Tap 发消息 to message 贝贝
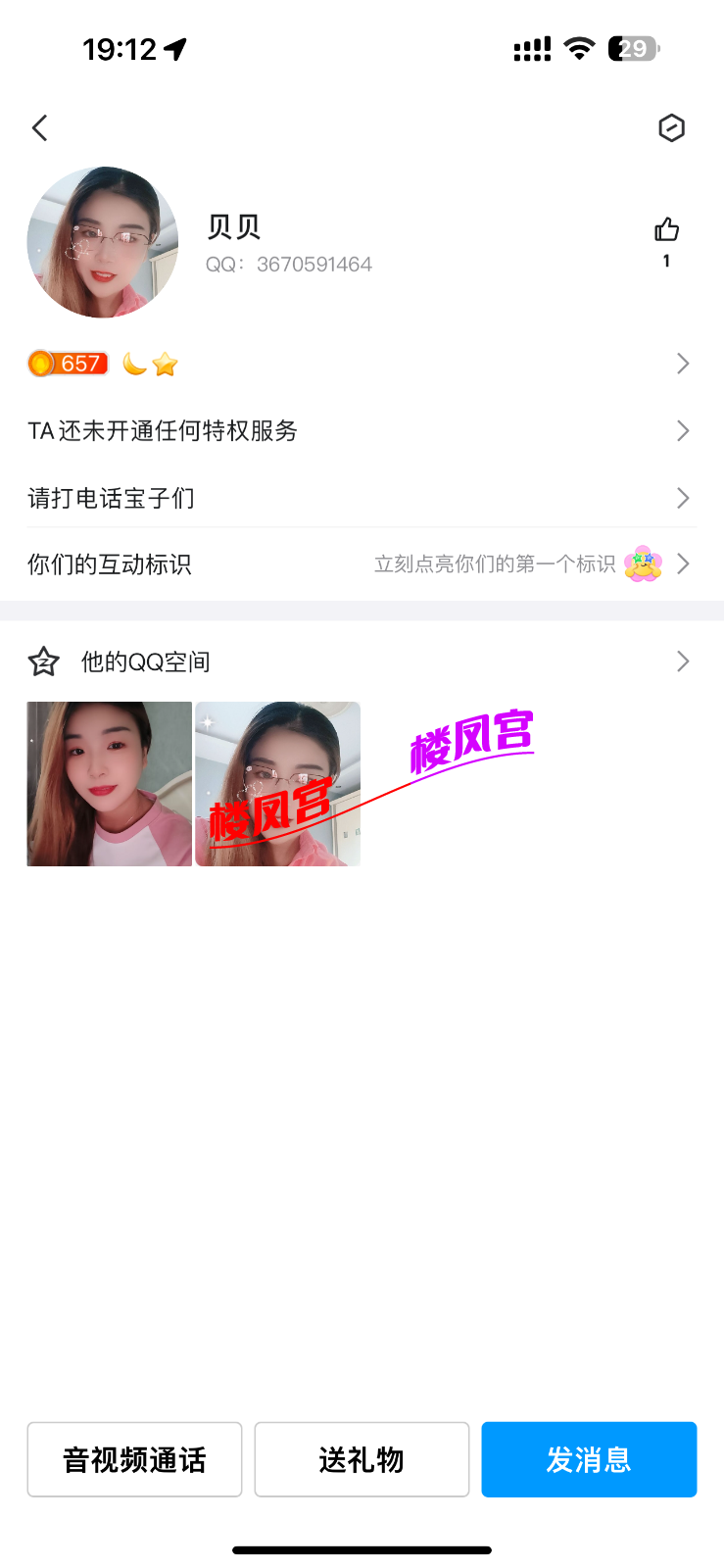Screen dimensions: 724x1568 point(589,1459)
